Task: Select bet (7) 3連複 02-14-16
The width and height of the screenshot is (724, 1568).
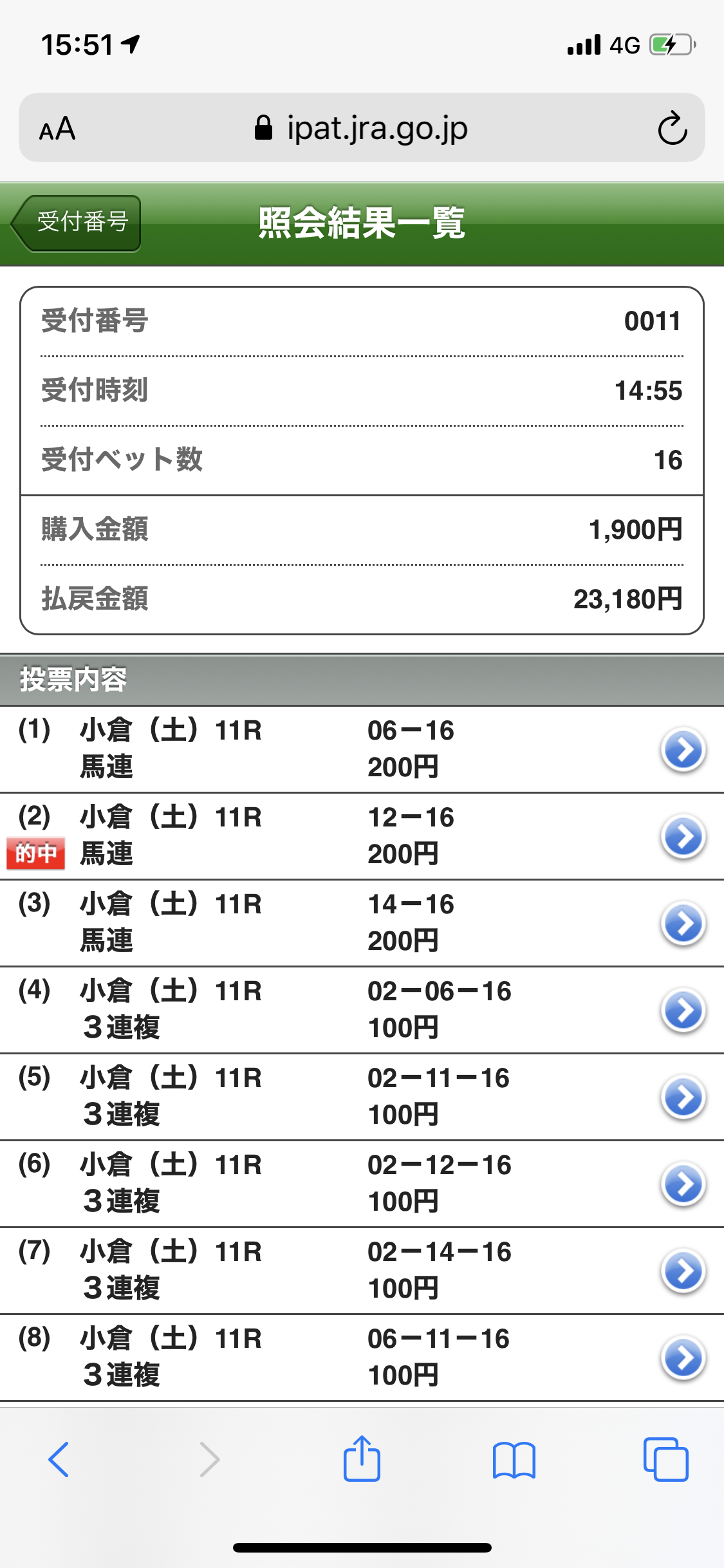Action: pos(683,1271)
